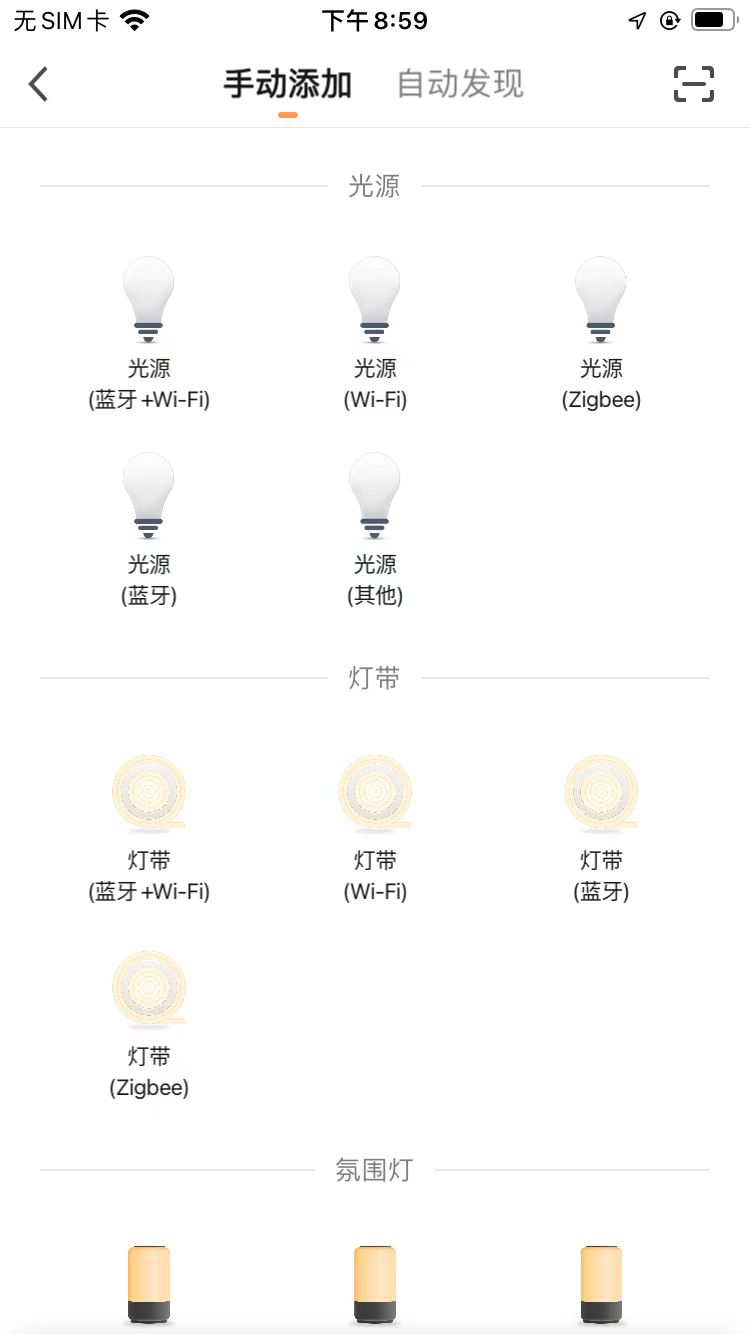Screen dimensions: 750x1334
Task: Select the 灯带 (蓝牙+Wi-Fi) light strip icon
Action: [148, 793]
